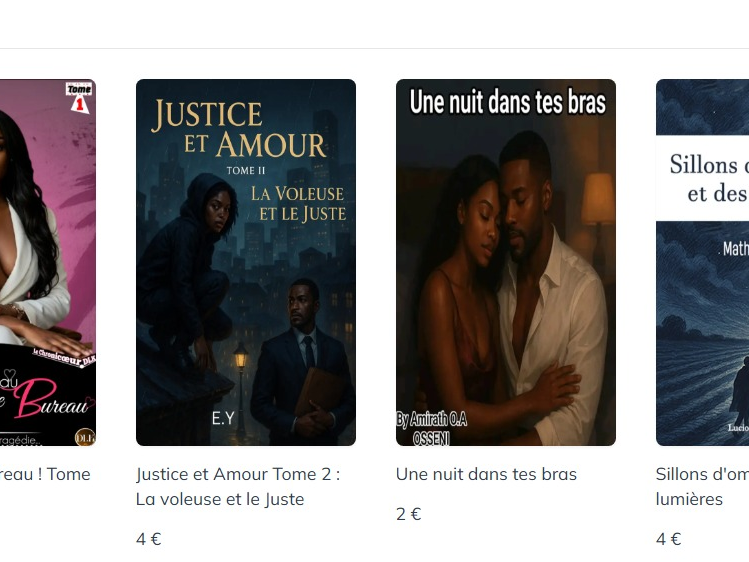Tap the title Justice et Amour Tome 2
This screenshot has width=749, height=562.
[238, 486]
